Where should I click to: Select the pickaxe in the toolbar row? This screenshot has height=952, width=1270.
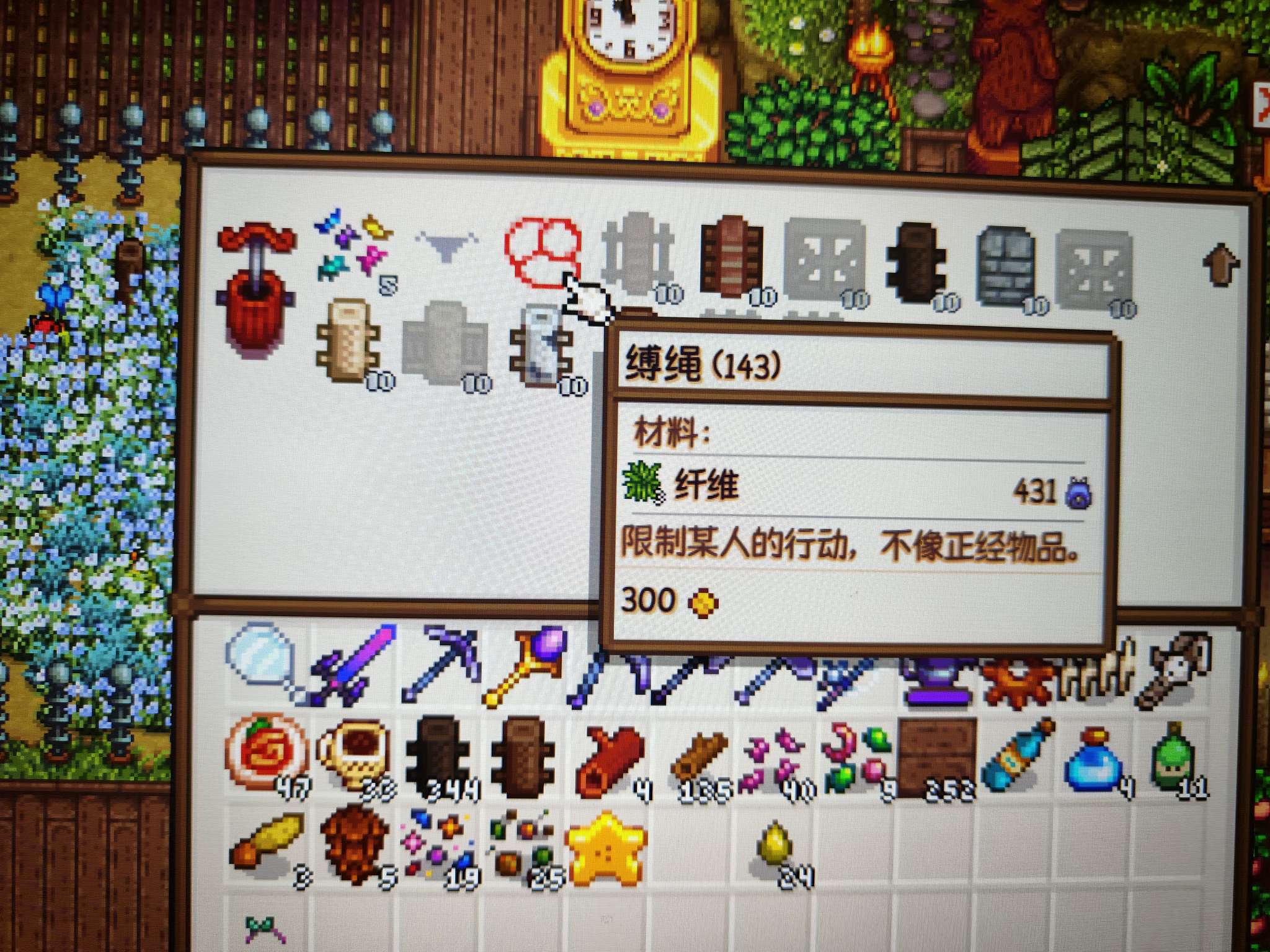coord(440,663)
